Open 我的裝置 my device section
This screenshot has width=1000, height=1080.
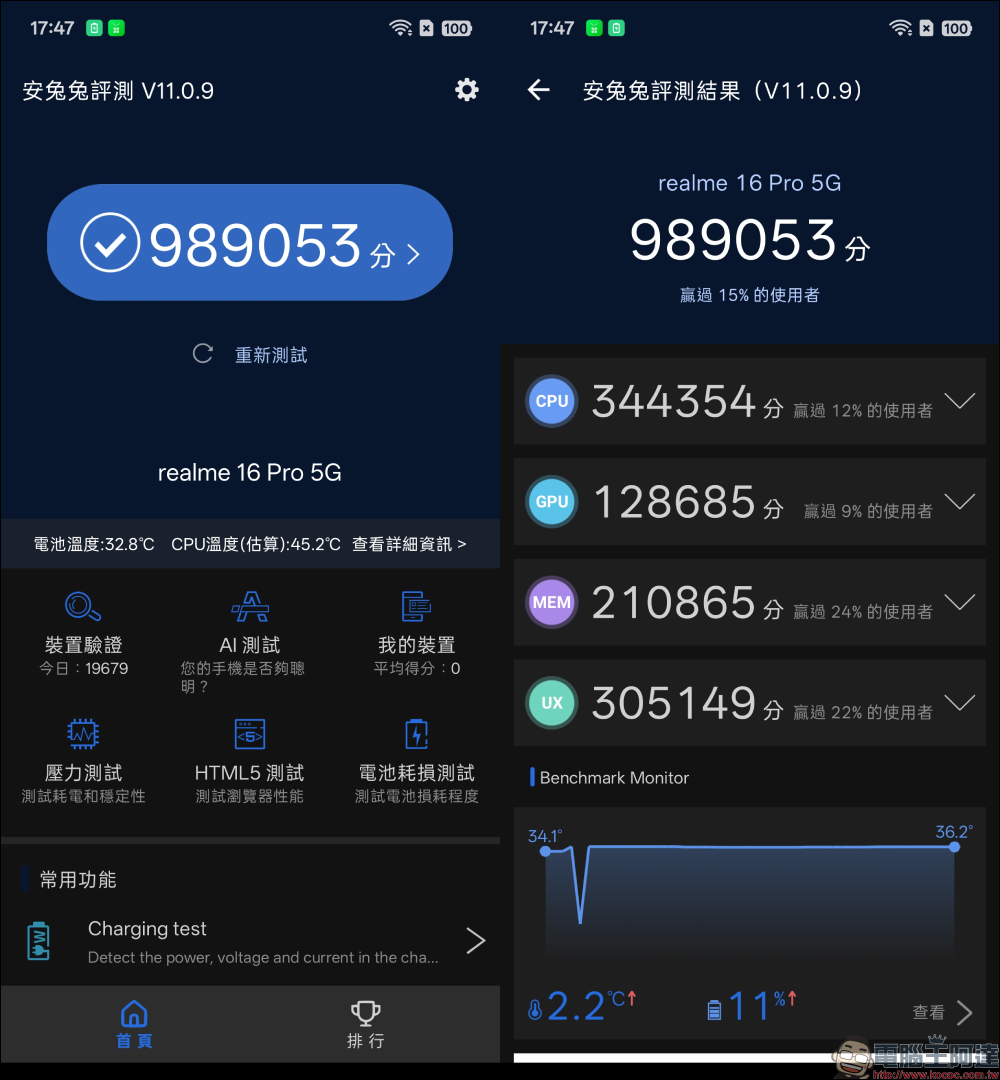click(415, 605)
